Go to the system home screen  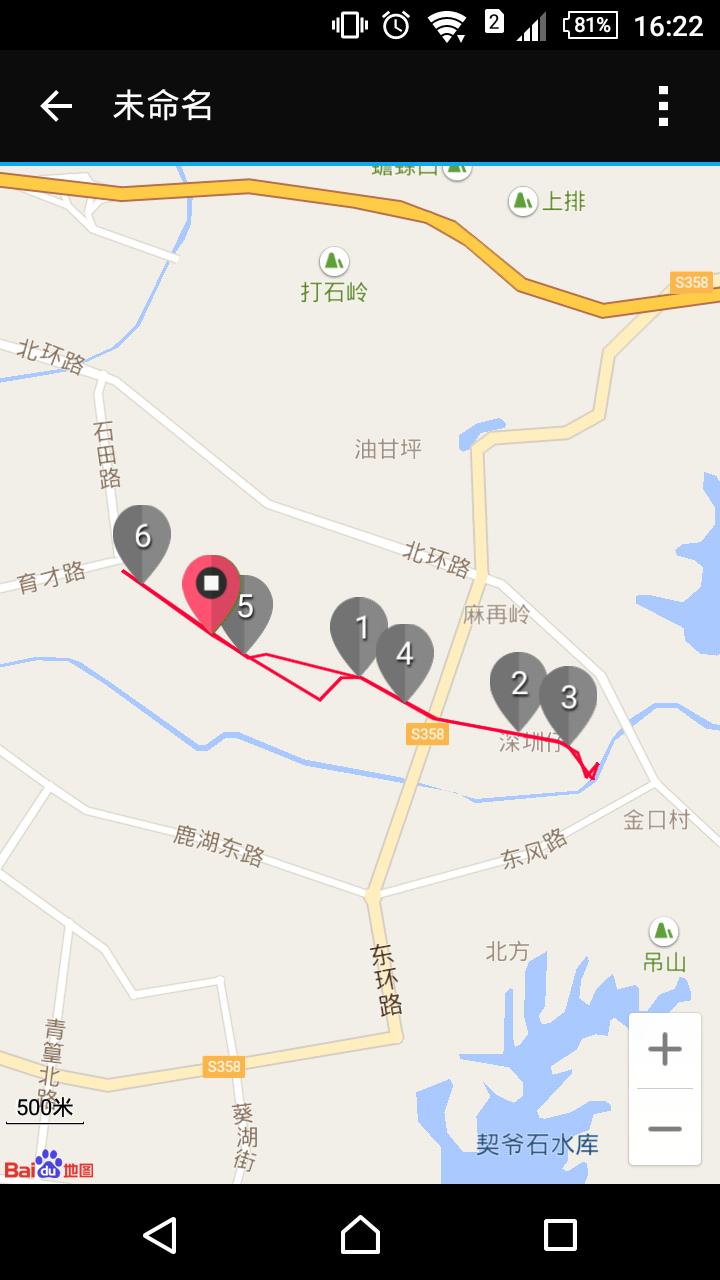coord(360,1235)
